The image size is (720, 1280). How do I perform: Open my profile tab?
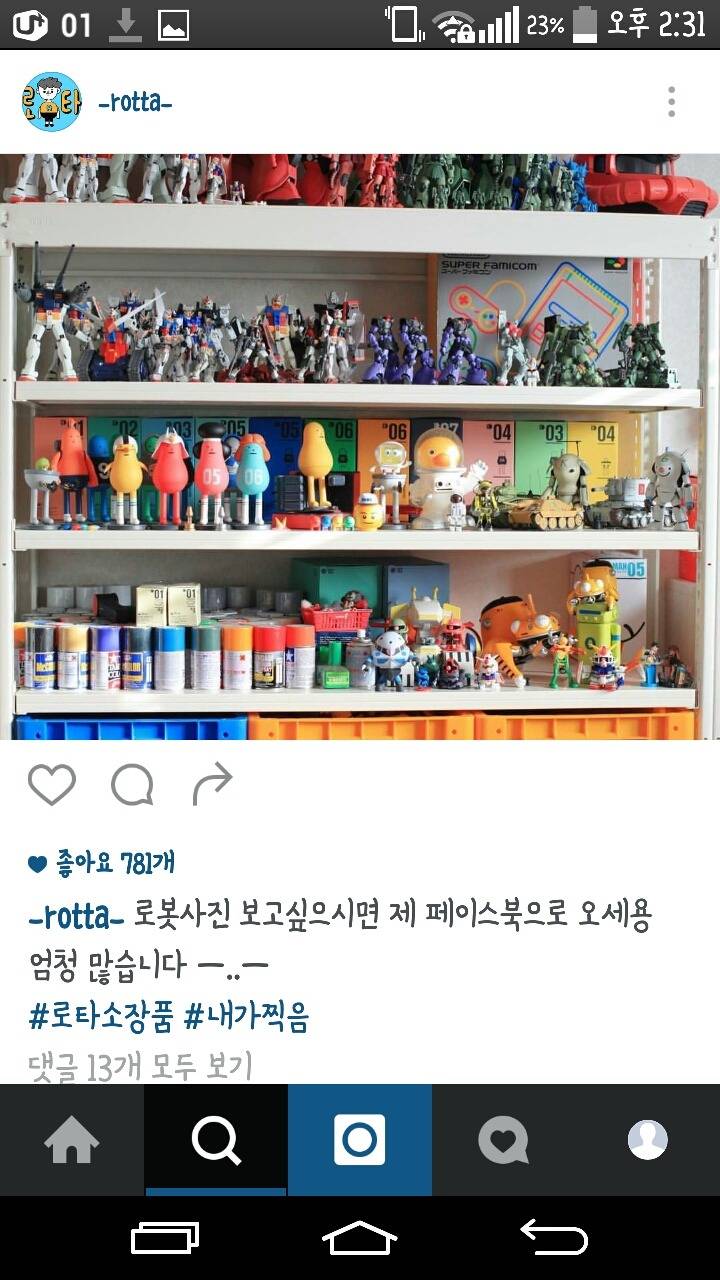pyautogui.click(x=647, y=1140)
